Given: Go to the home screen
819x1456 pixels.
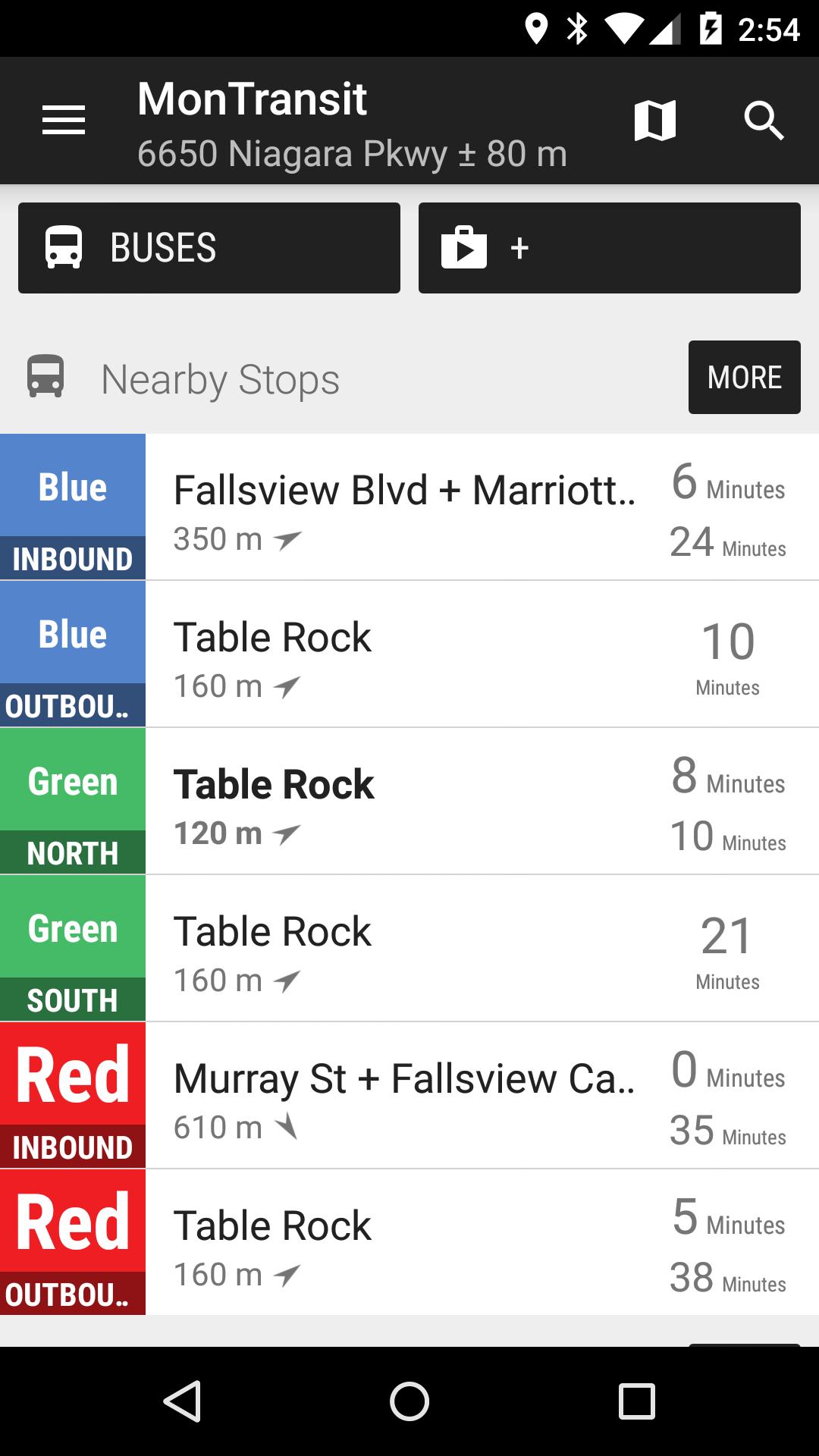Looking at the screenshot, I should (409, 1401).
